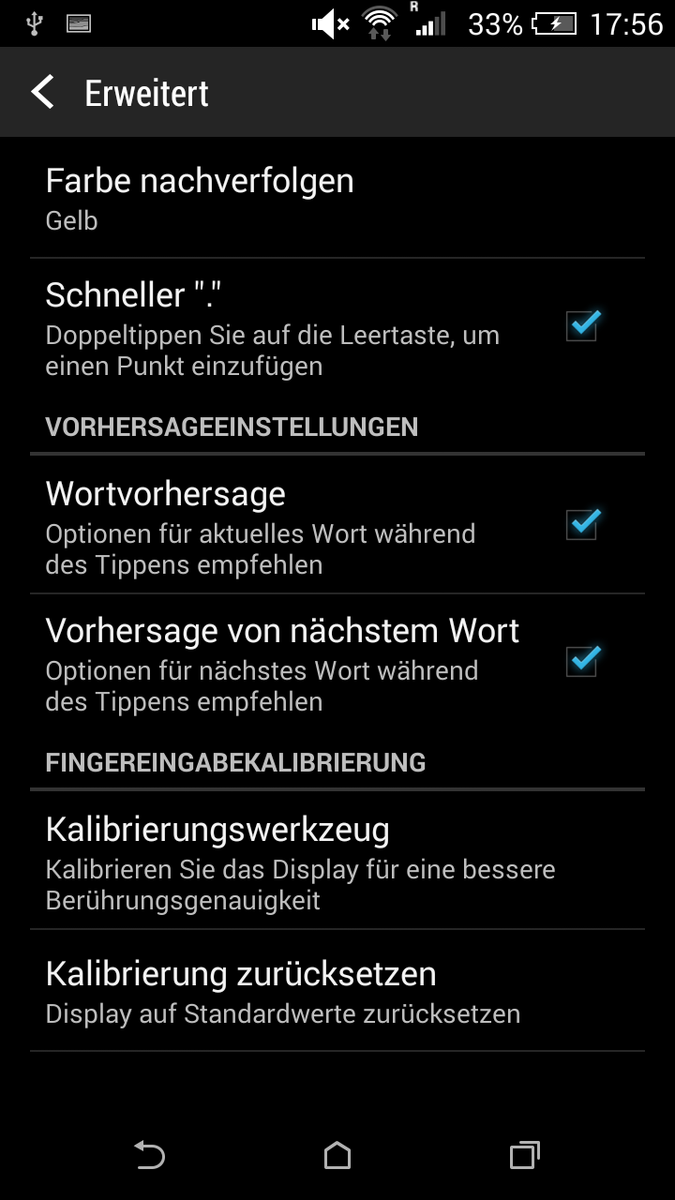Uncheck the Wortvorhersage option
This screenshot has height=1200, width=675.
pos(581,524)
